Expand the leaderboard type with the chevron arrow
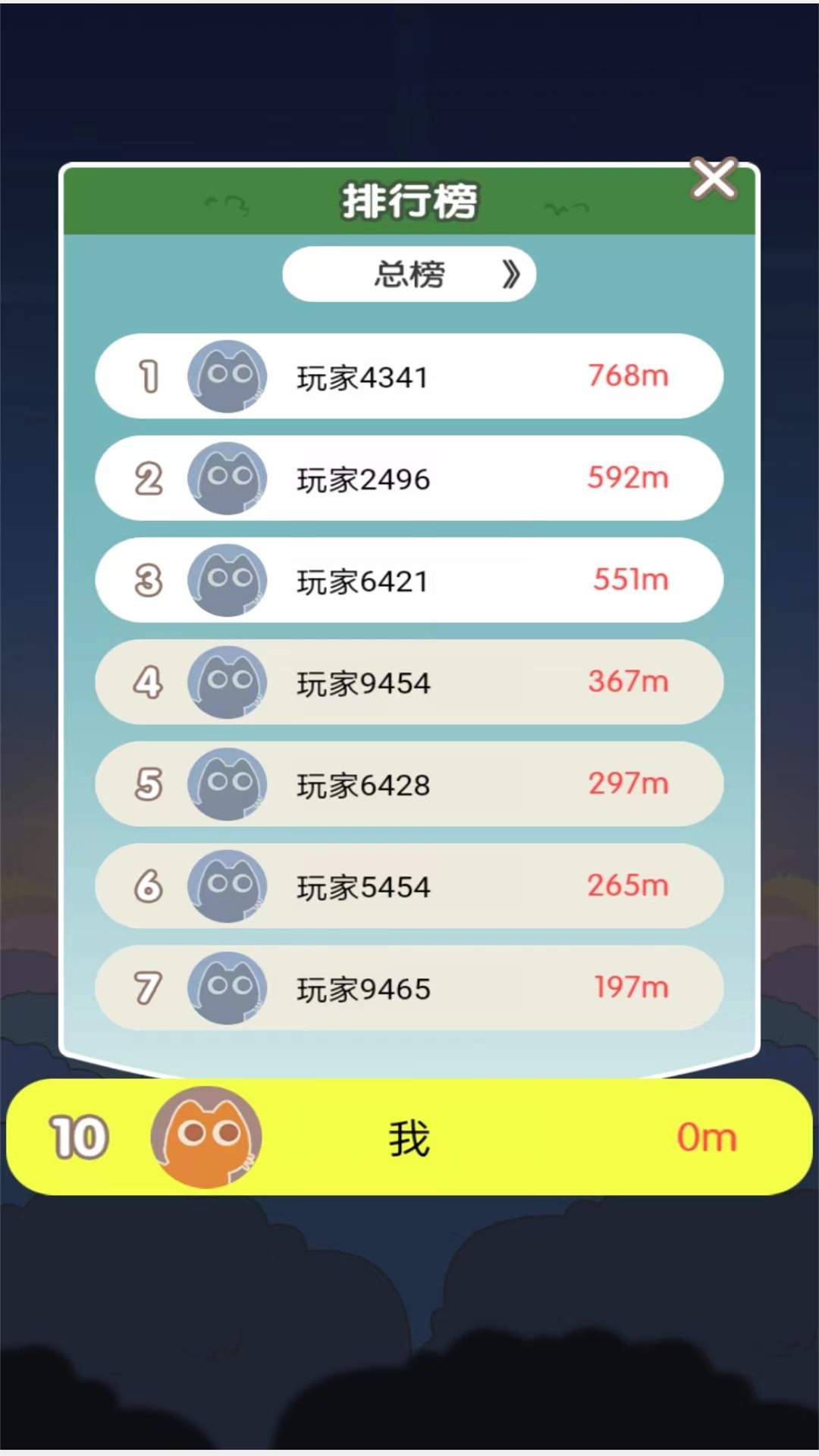 (512, 275)
